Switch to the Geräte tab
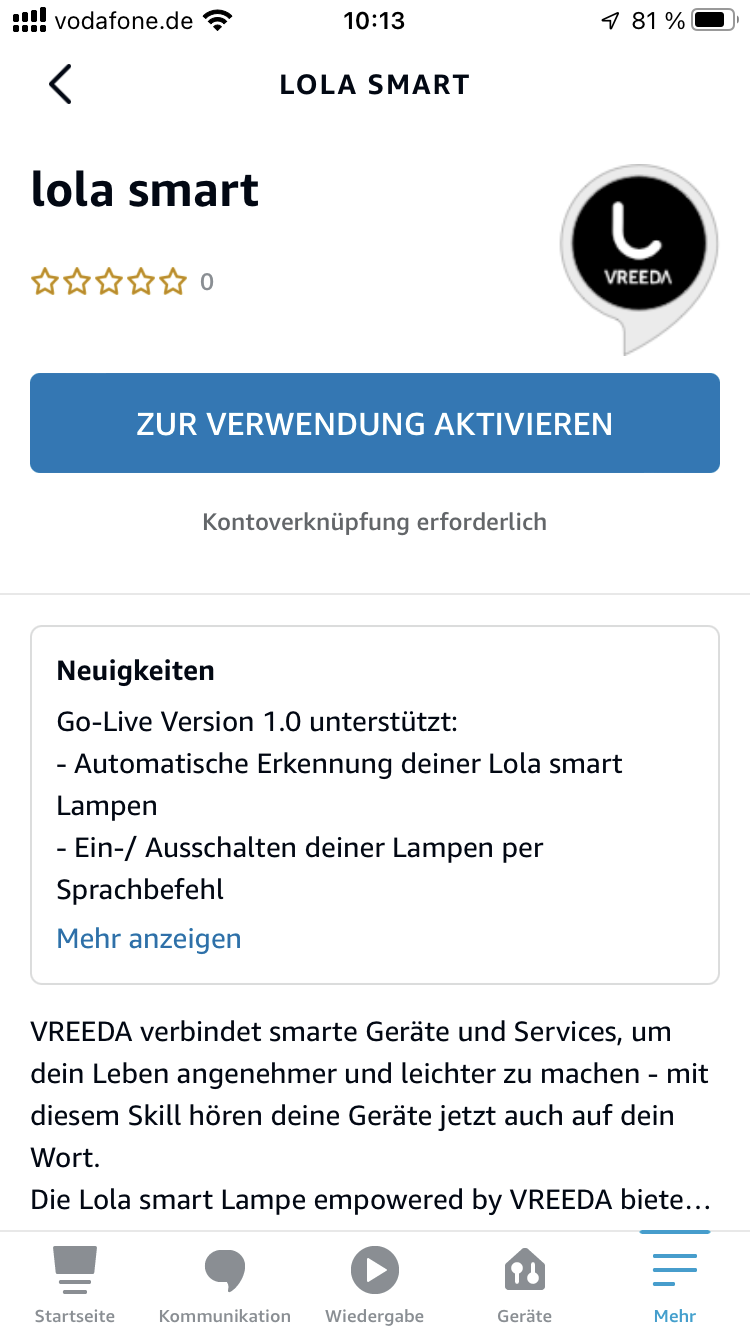 click(x=524, y=1285)
